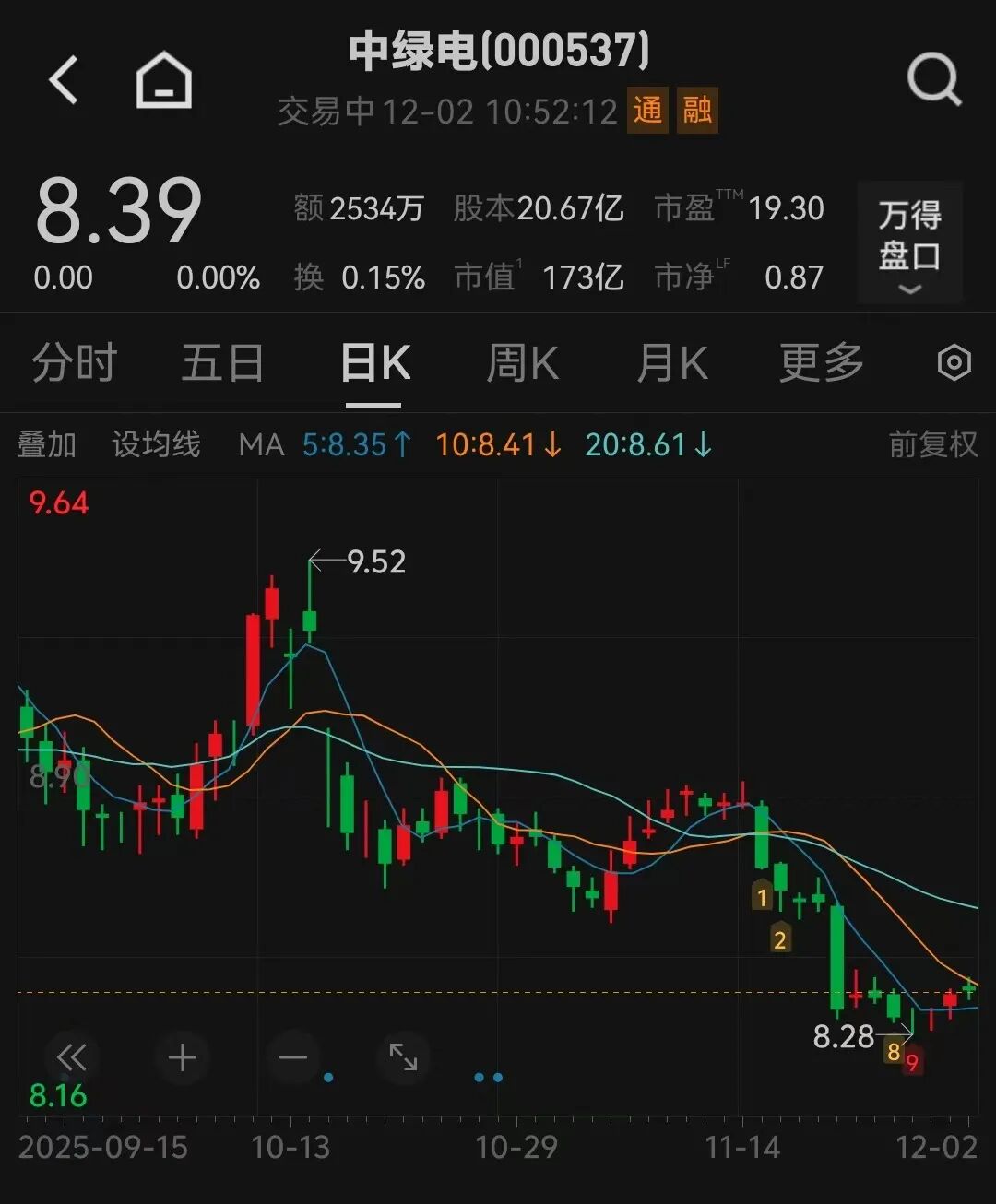Open 设均线 moving average settings
Viewport: 996px width, 1204px height.
click(156, 444)
